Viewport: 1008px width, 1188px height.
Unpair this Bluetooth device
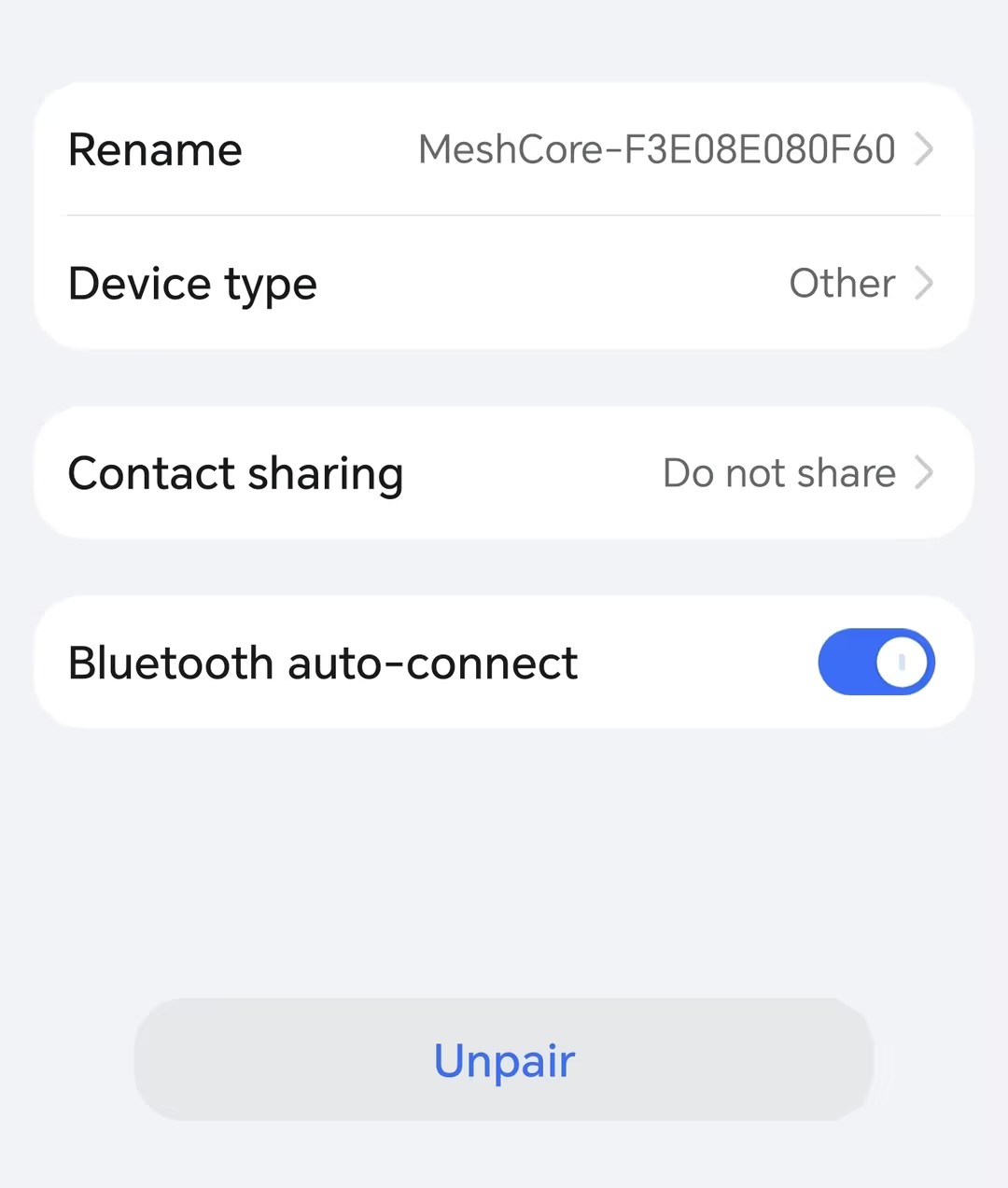504,1060
